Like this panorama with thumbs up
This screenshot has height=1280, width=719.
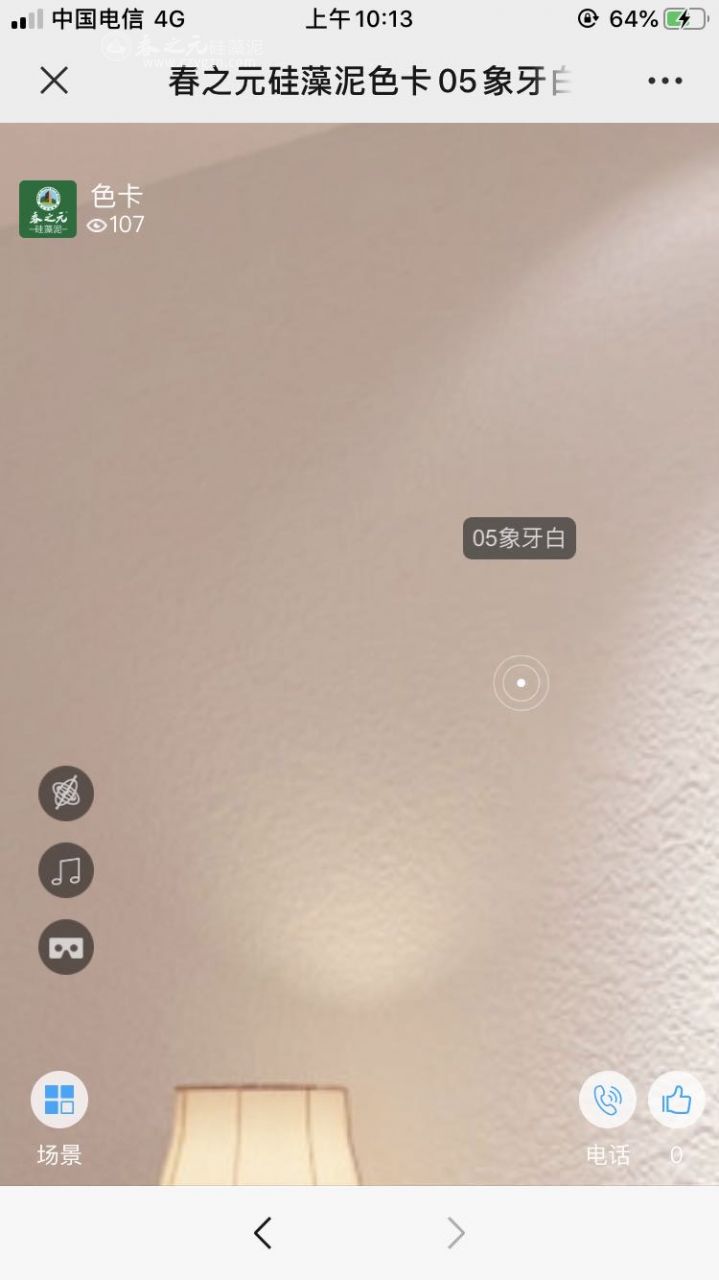tap(677, 1100)
